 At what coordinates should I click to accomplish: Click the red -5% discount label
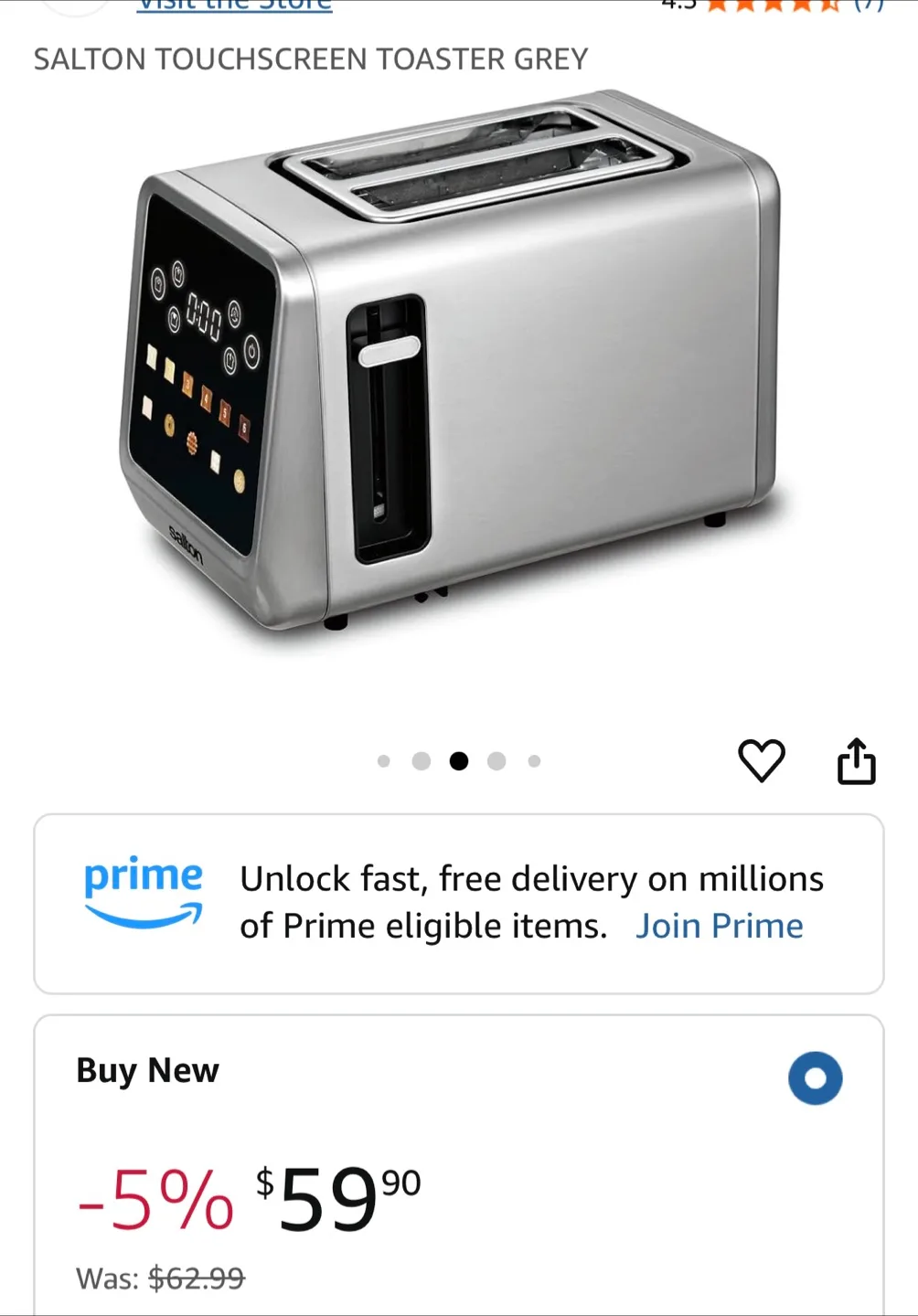pos(154,1197)
